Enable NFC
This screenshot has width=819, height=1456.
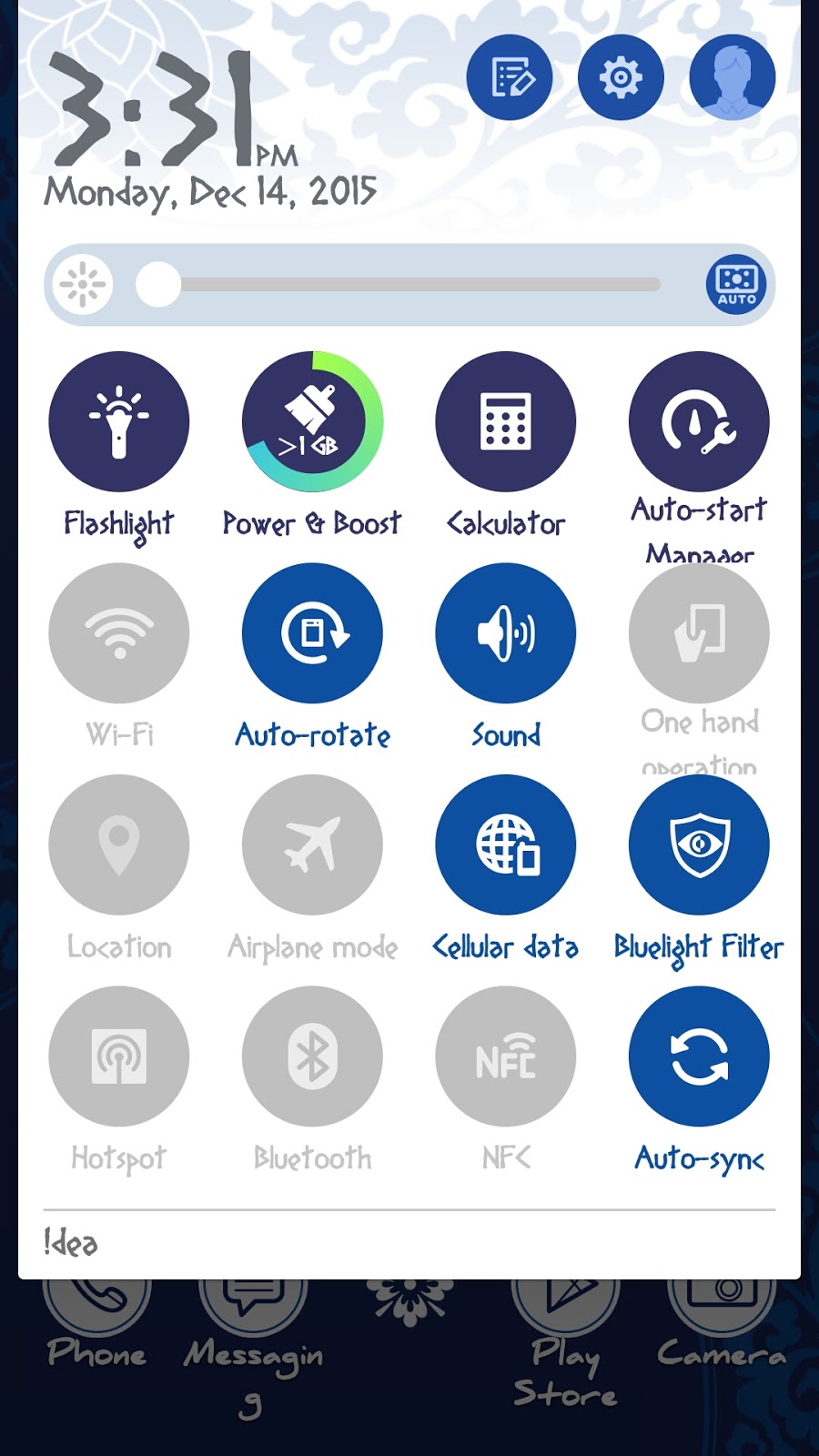tap(506, 1057)
